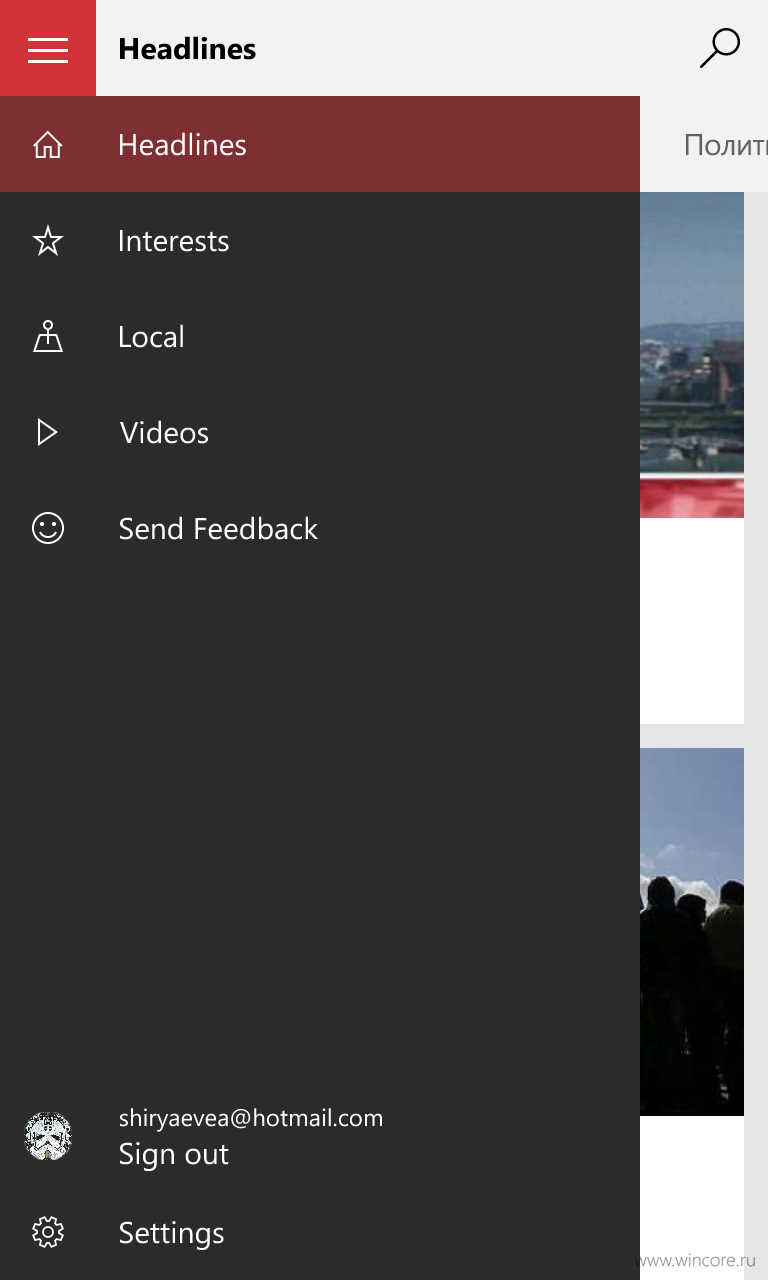Select Headlines in the menu
This screenshot has width=768, height=1280.
click(320, 144)
